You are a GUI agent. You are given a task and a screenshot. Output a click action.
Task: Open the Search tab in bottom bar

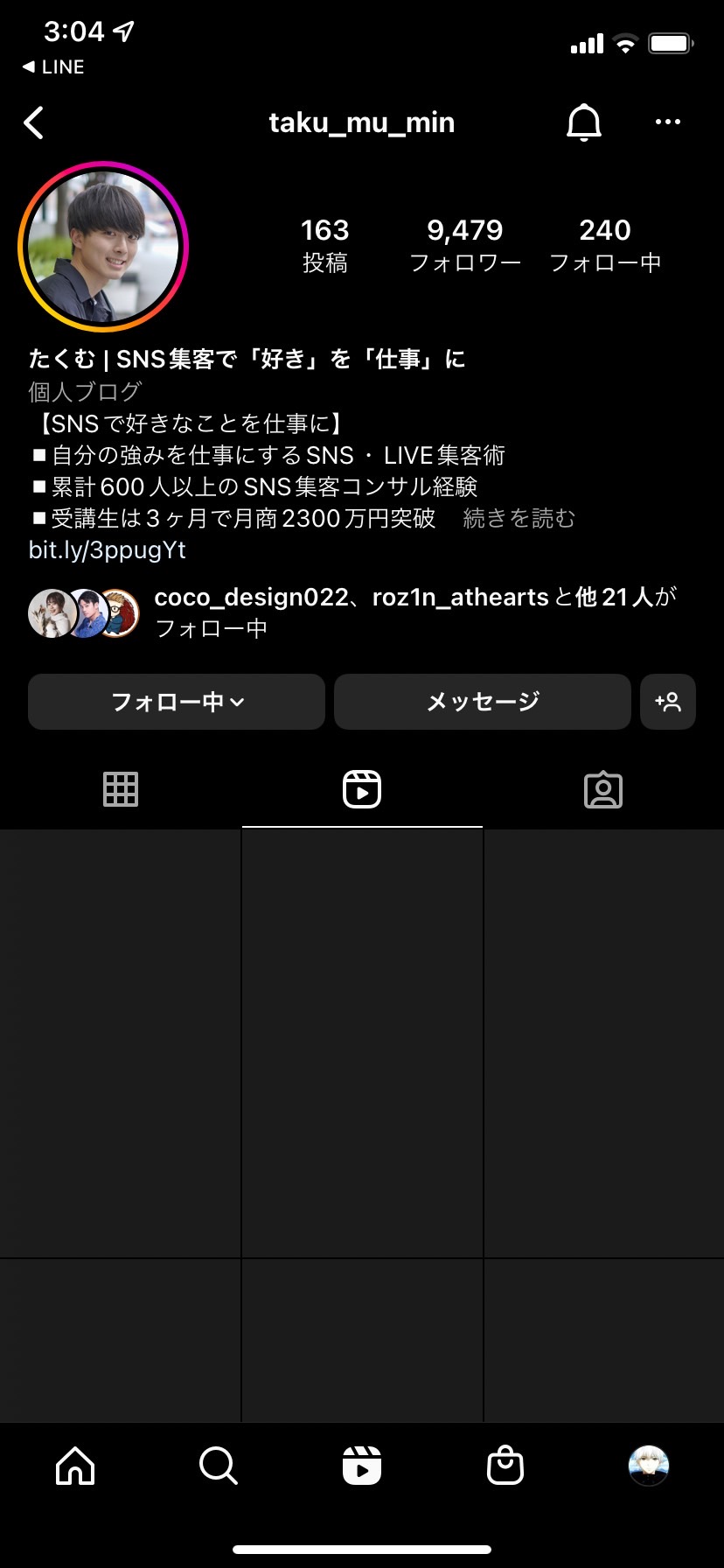219,1465
